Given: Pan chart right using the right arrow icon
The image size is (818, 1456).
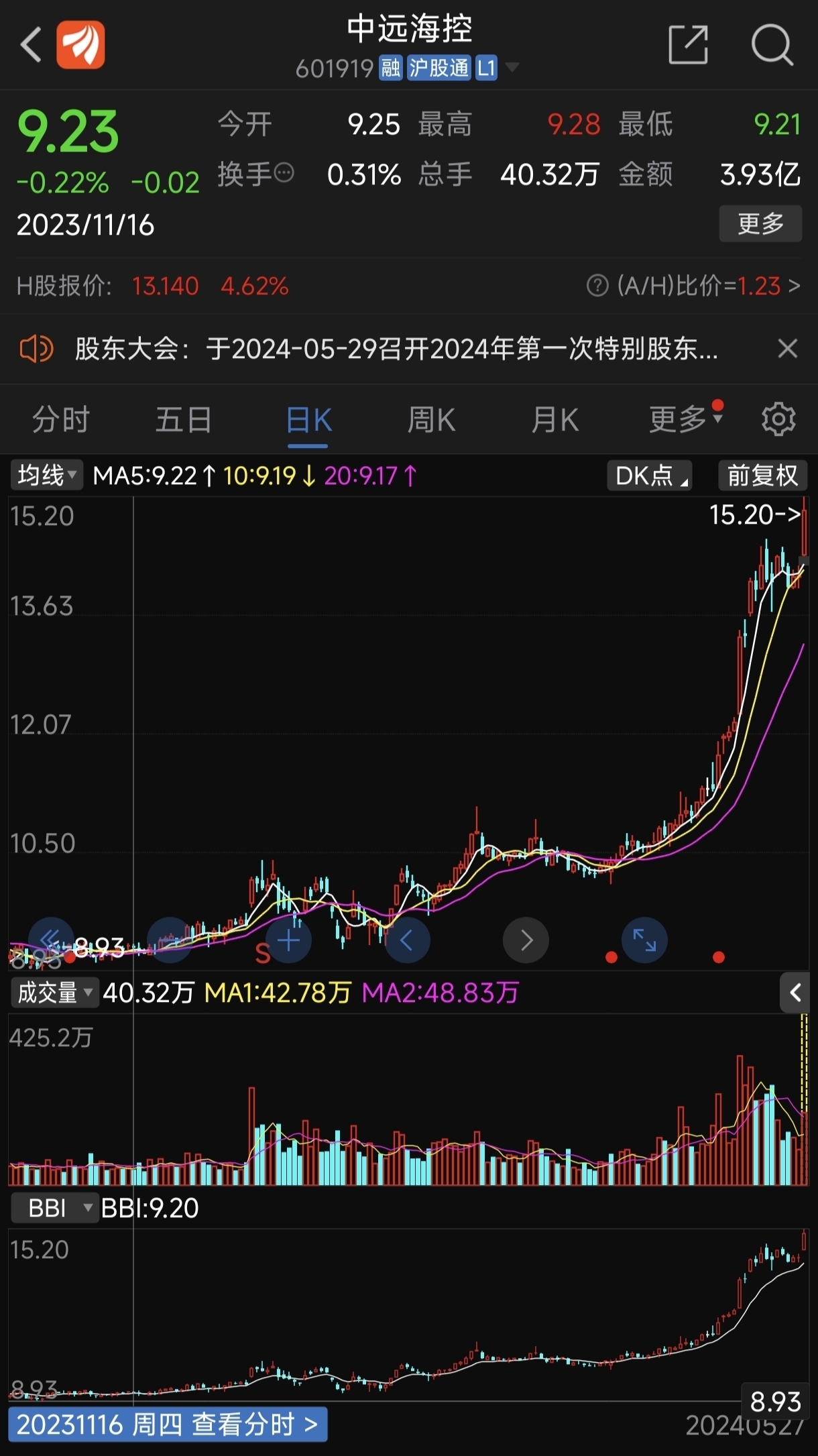Looking at the screenshot, I should 526,940.
